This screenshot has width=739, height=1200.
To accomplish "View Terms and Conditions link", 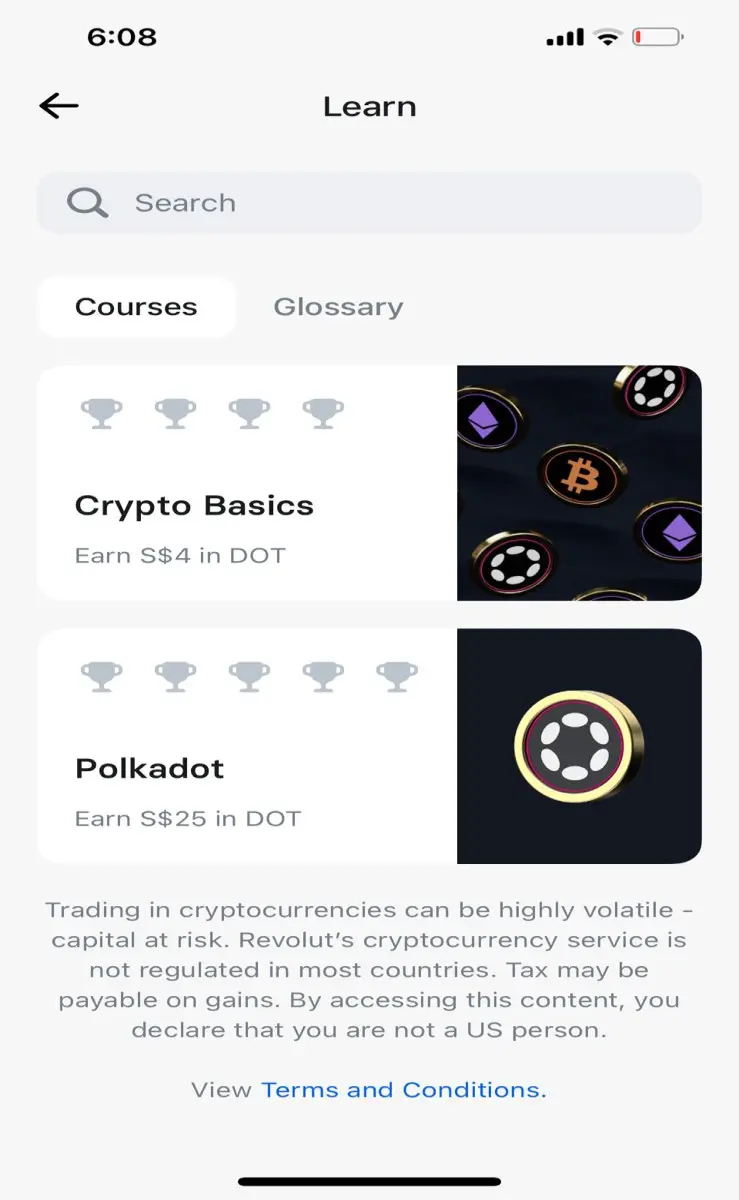I will [404, 1089].
